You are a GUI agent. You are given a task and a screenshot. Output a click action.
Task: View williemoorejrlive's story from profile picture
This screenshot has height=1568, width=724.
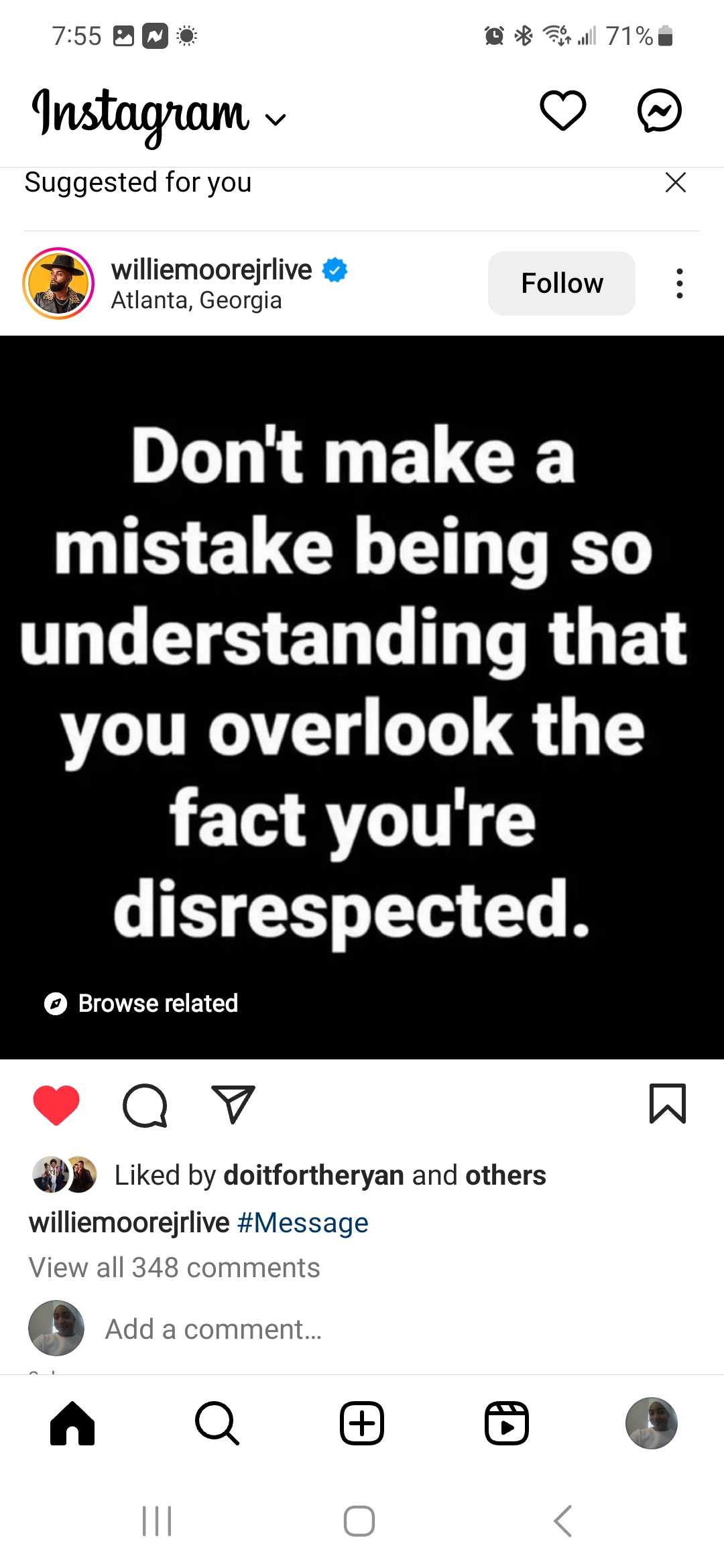58,283
